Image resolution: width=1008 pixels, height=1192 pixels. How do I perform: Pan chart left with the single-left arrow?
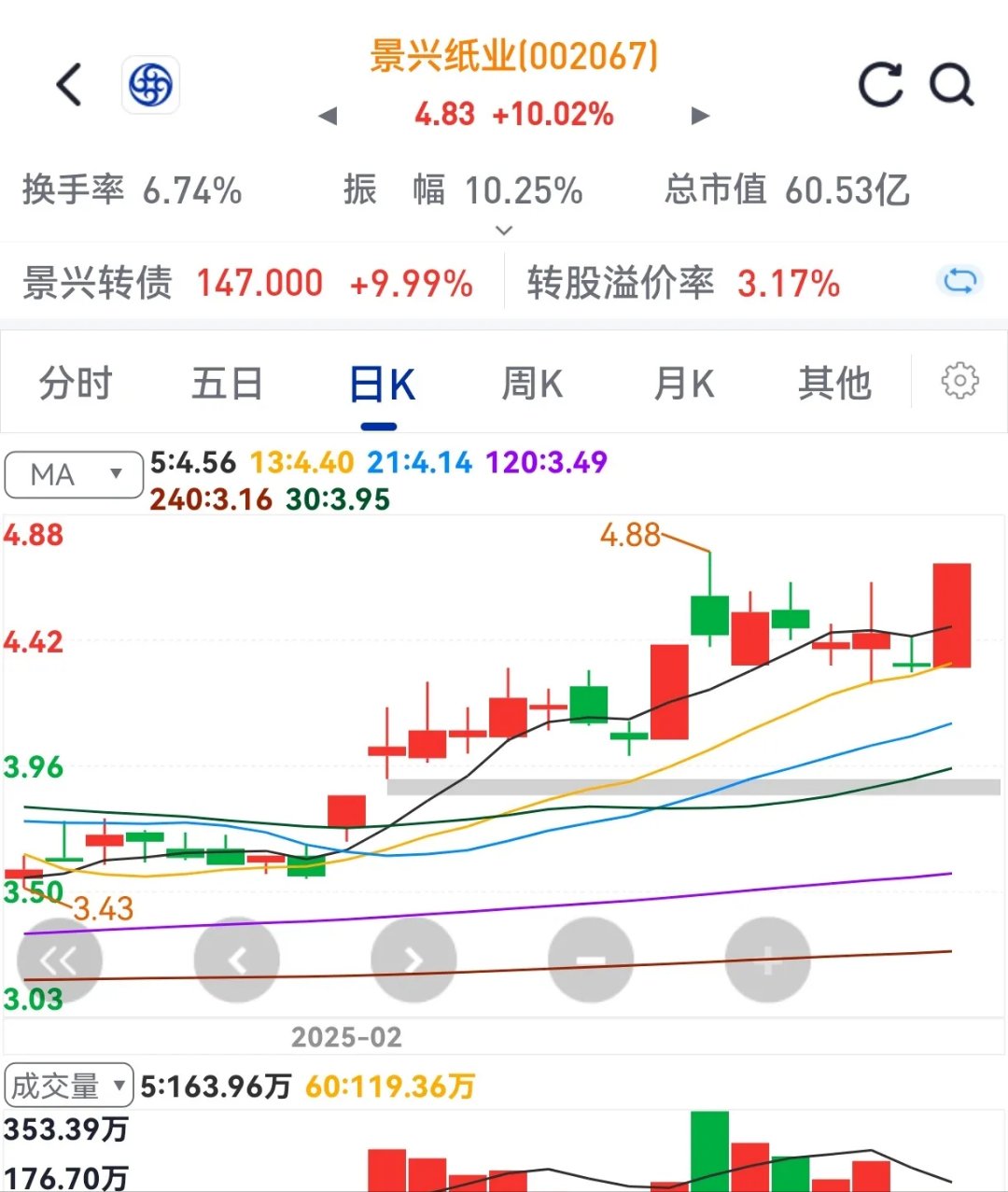236,959
